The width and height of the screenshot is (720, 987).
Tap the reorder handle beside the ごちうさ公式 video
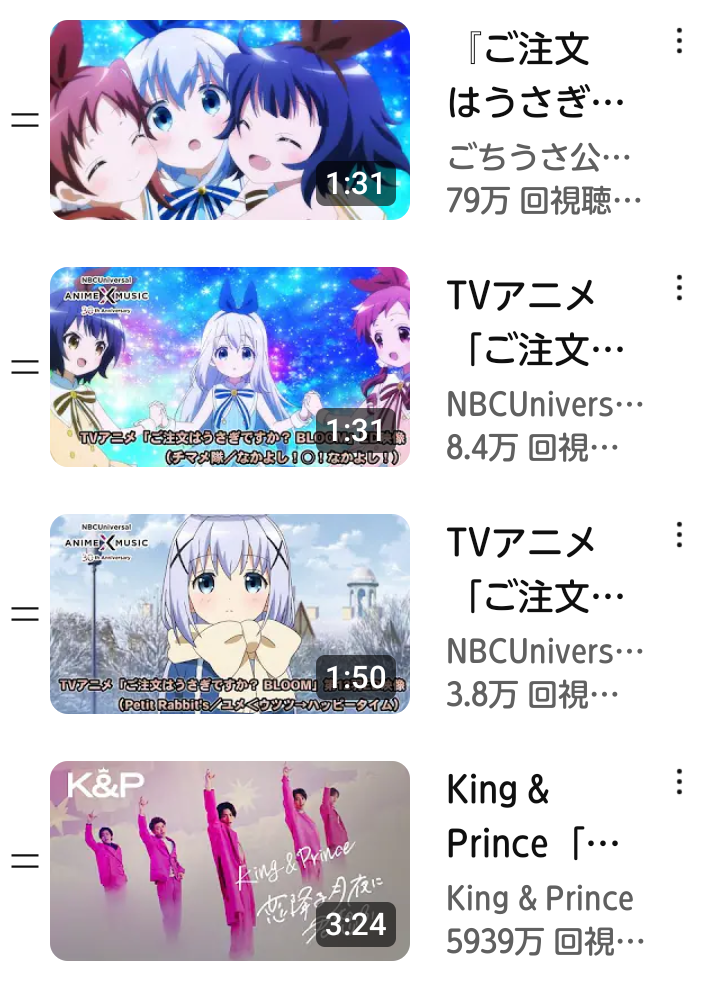(x=24, y=120)
